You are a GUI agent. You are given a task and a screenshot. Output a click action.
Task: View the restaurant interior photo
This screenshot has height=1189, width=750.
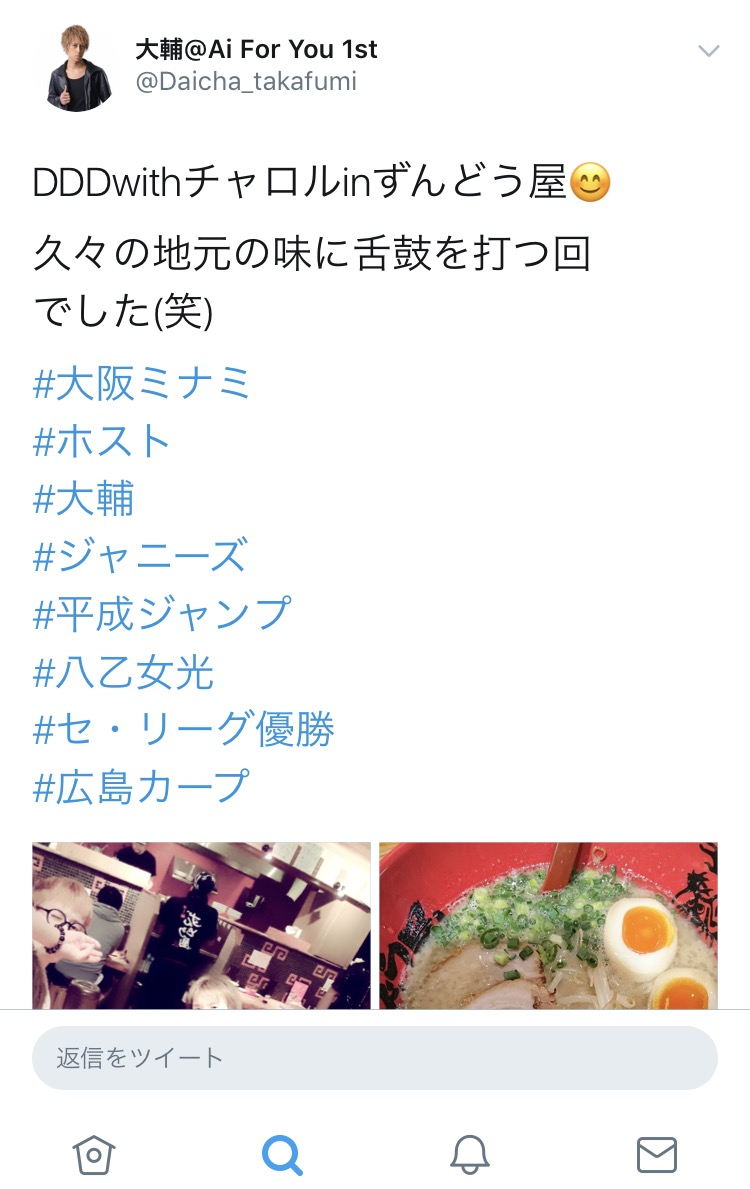click(x=201, y=925)
